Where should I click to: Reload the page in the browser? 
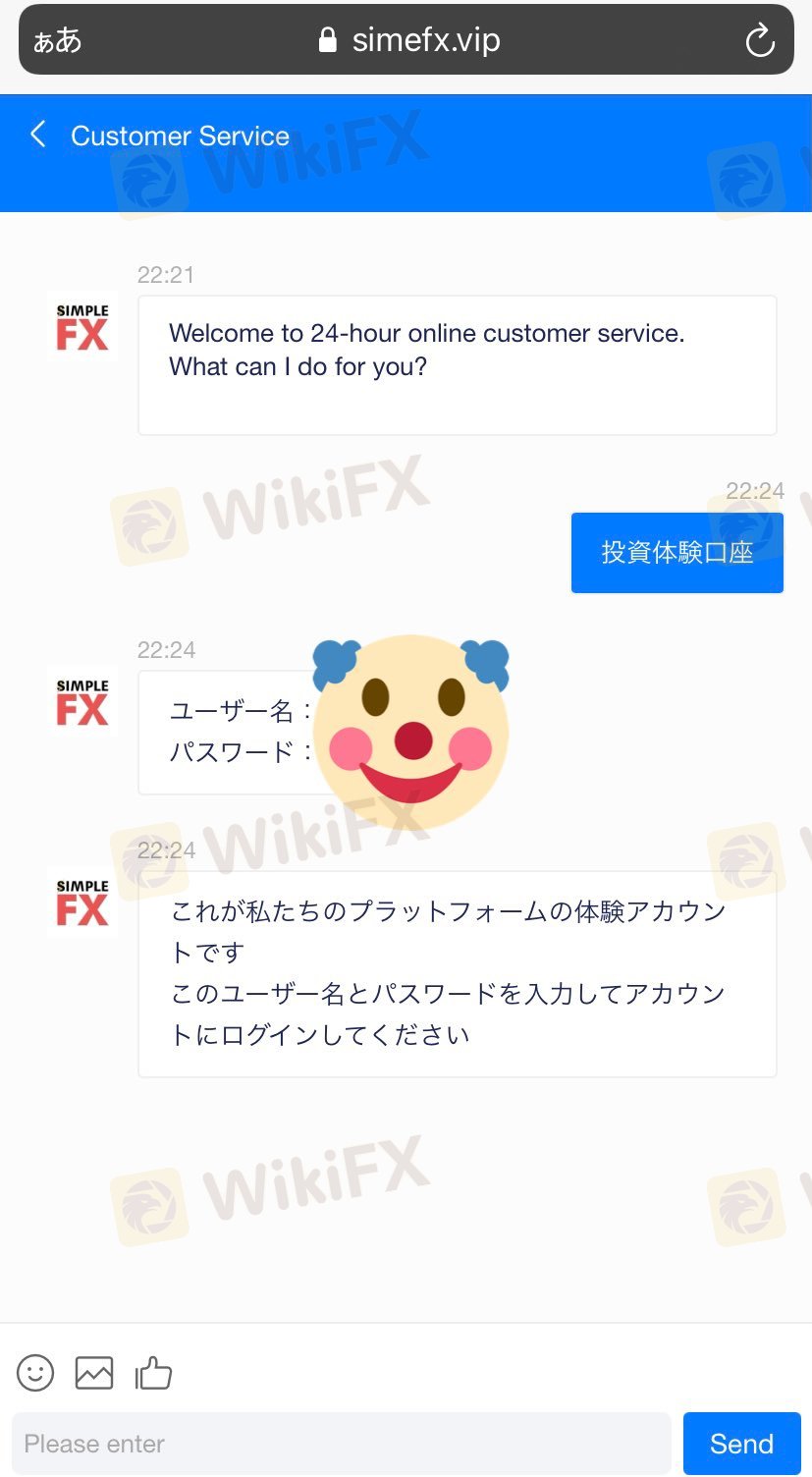tap(760, 40)
